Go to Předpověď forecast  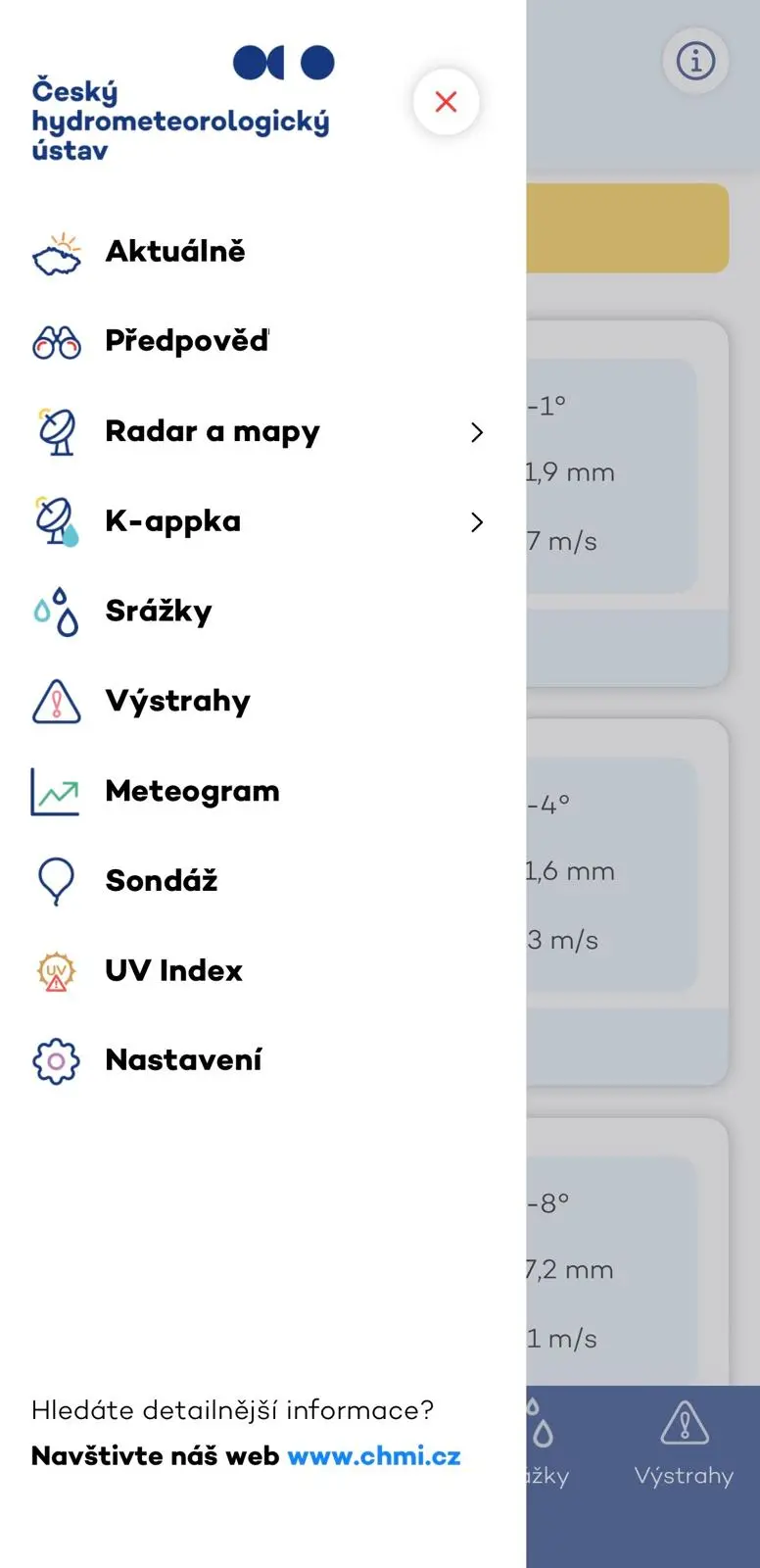(x=186, y=341)
